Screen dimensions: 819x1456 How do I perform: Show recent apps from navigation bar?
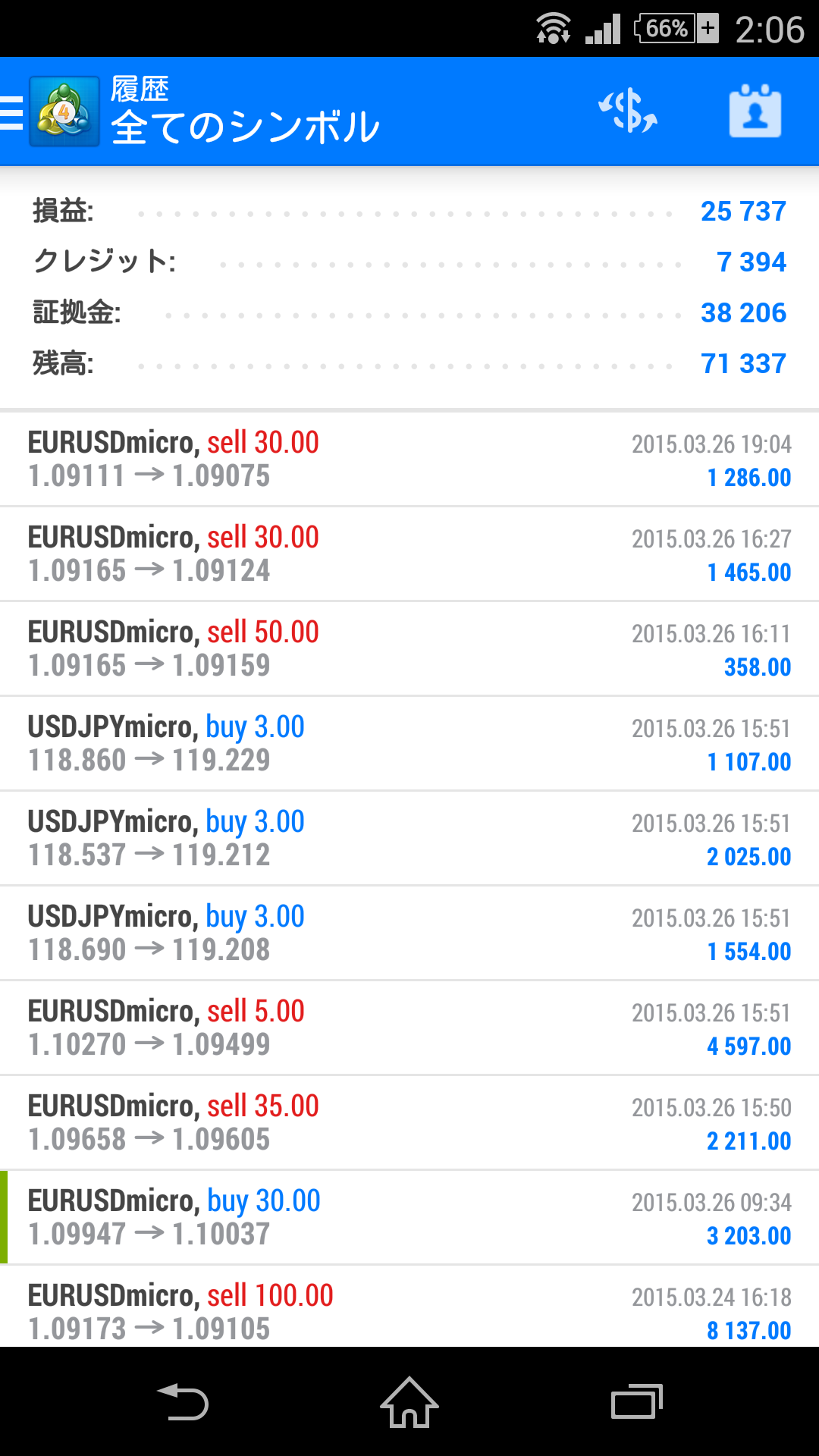(637, 1402)
